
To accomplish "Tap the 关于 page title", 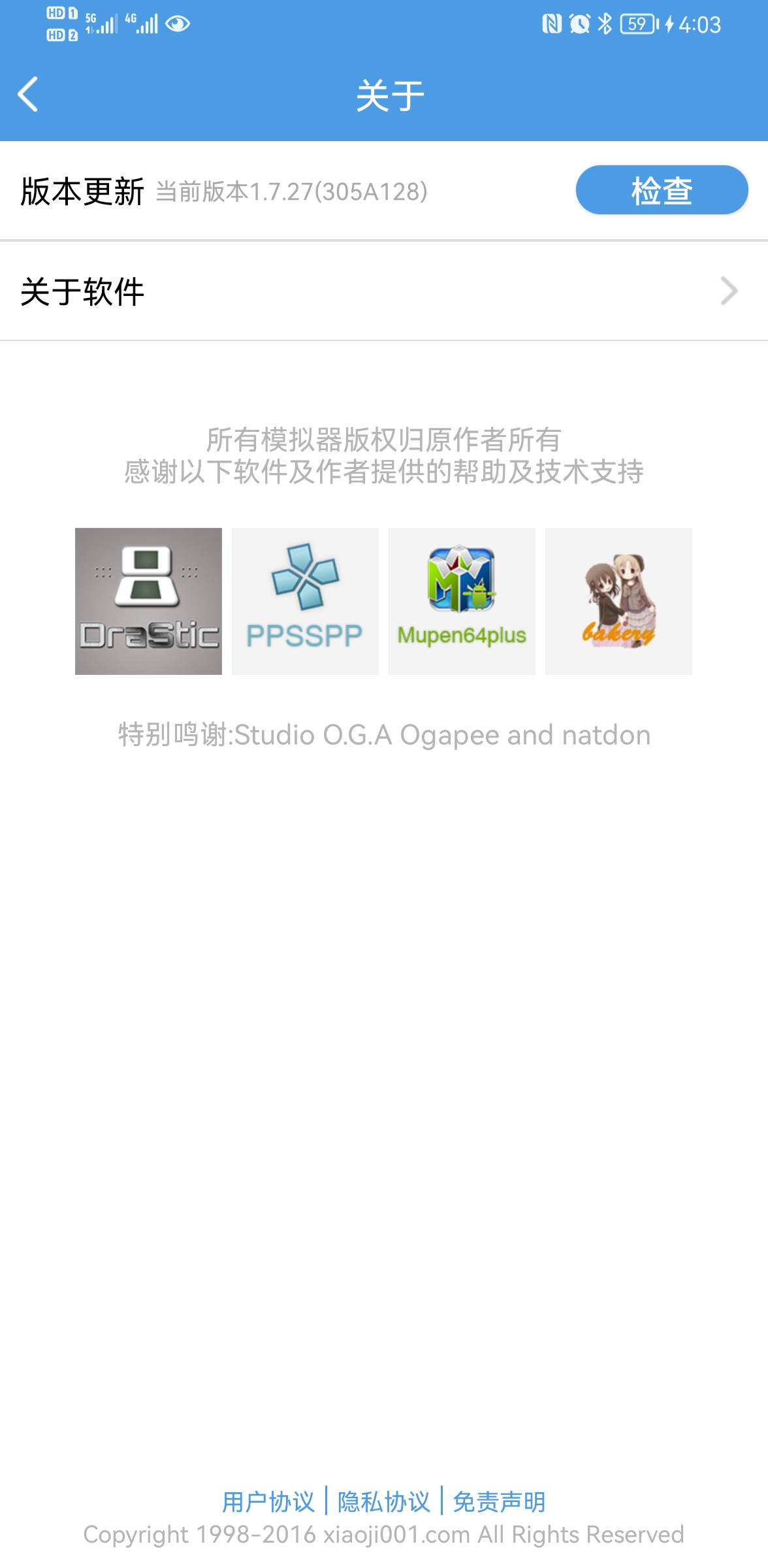I will click(x=384, y=93).
